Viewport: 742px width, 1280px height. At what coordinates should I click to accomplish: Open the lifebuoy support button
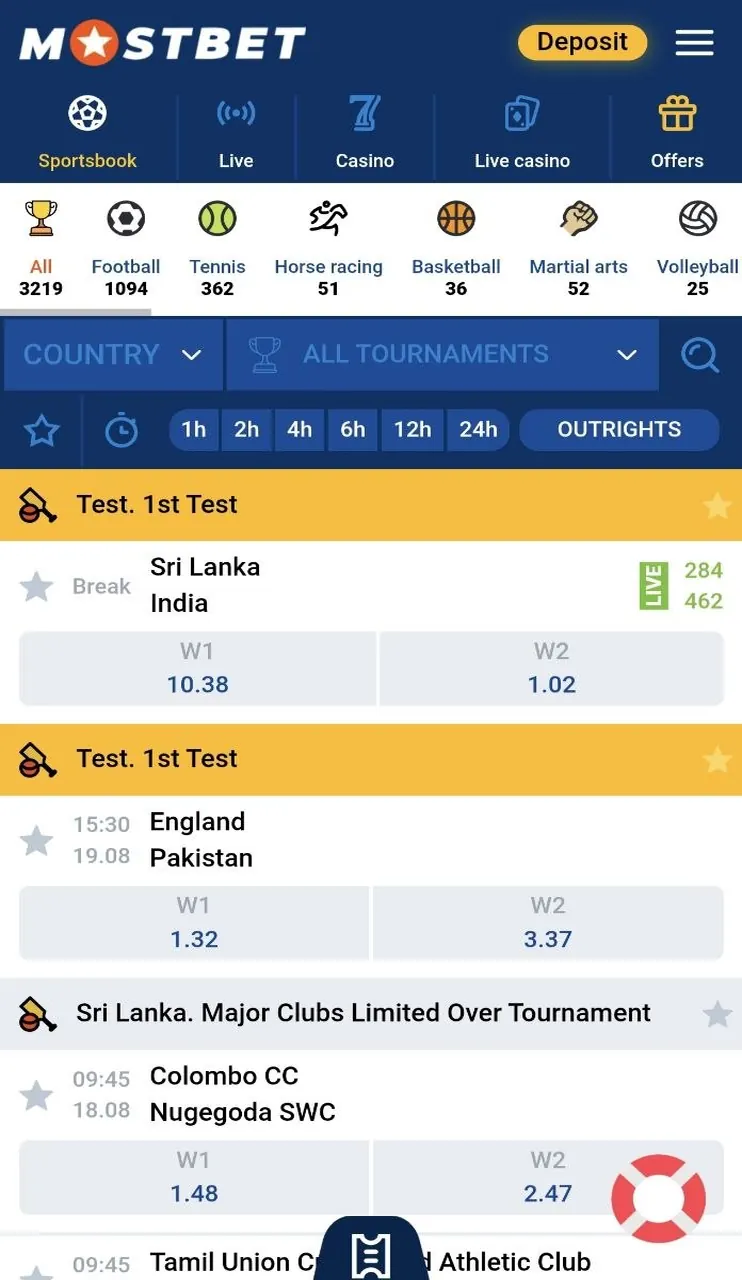coord(658,1199)
